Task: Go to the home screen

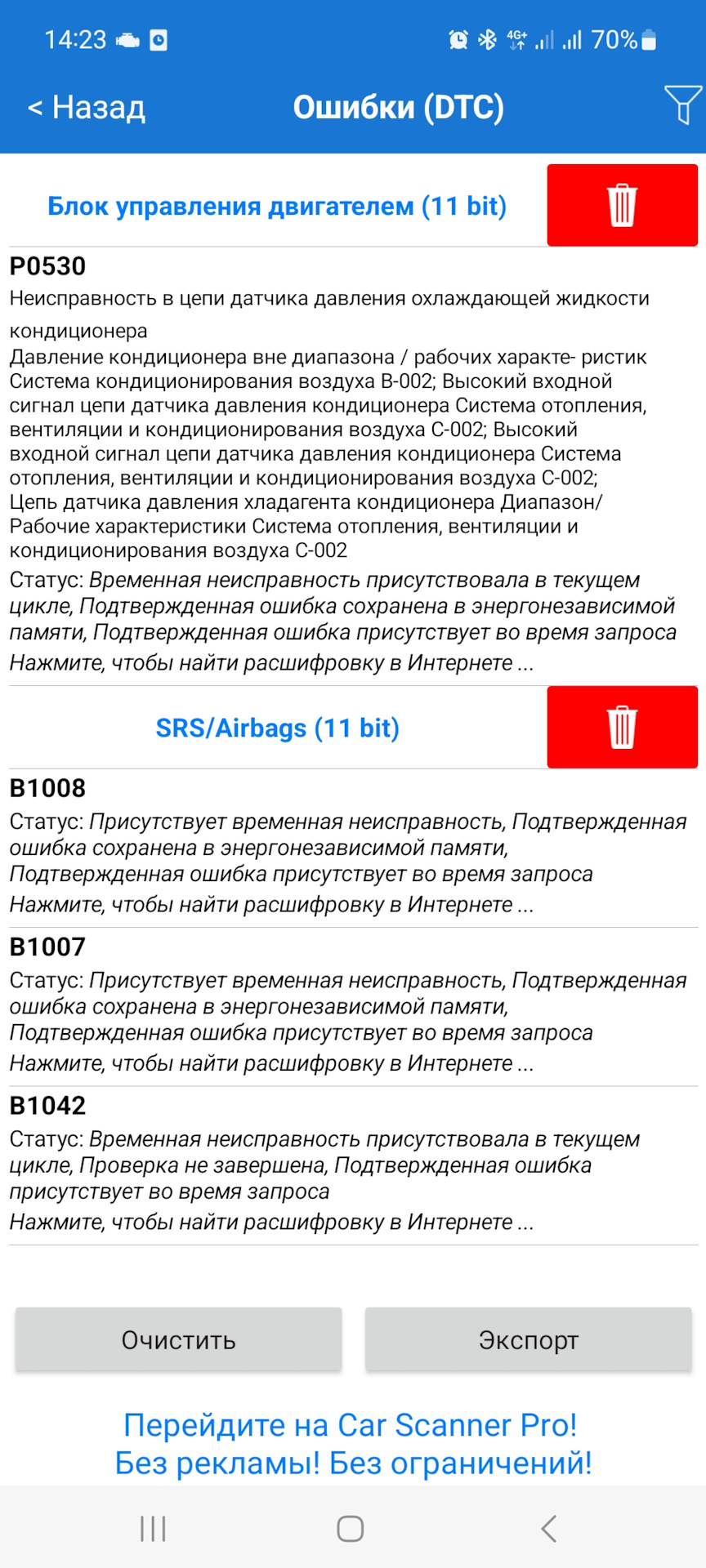Action: pos(351,1529)
